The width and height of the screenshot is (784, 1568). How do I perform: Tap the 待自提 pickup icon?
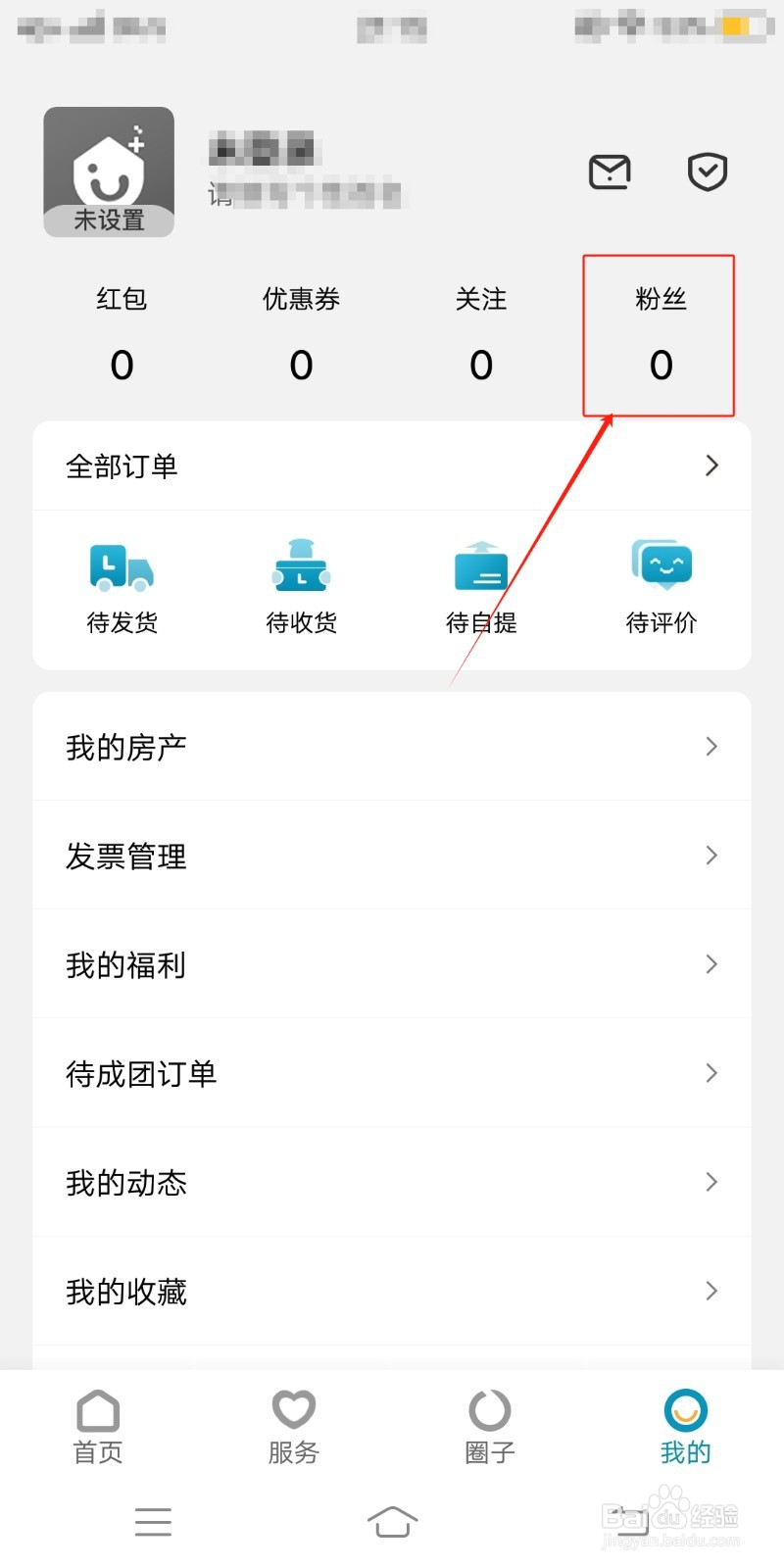coord(480,566)
